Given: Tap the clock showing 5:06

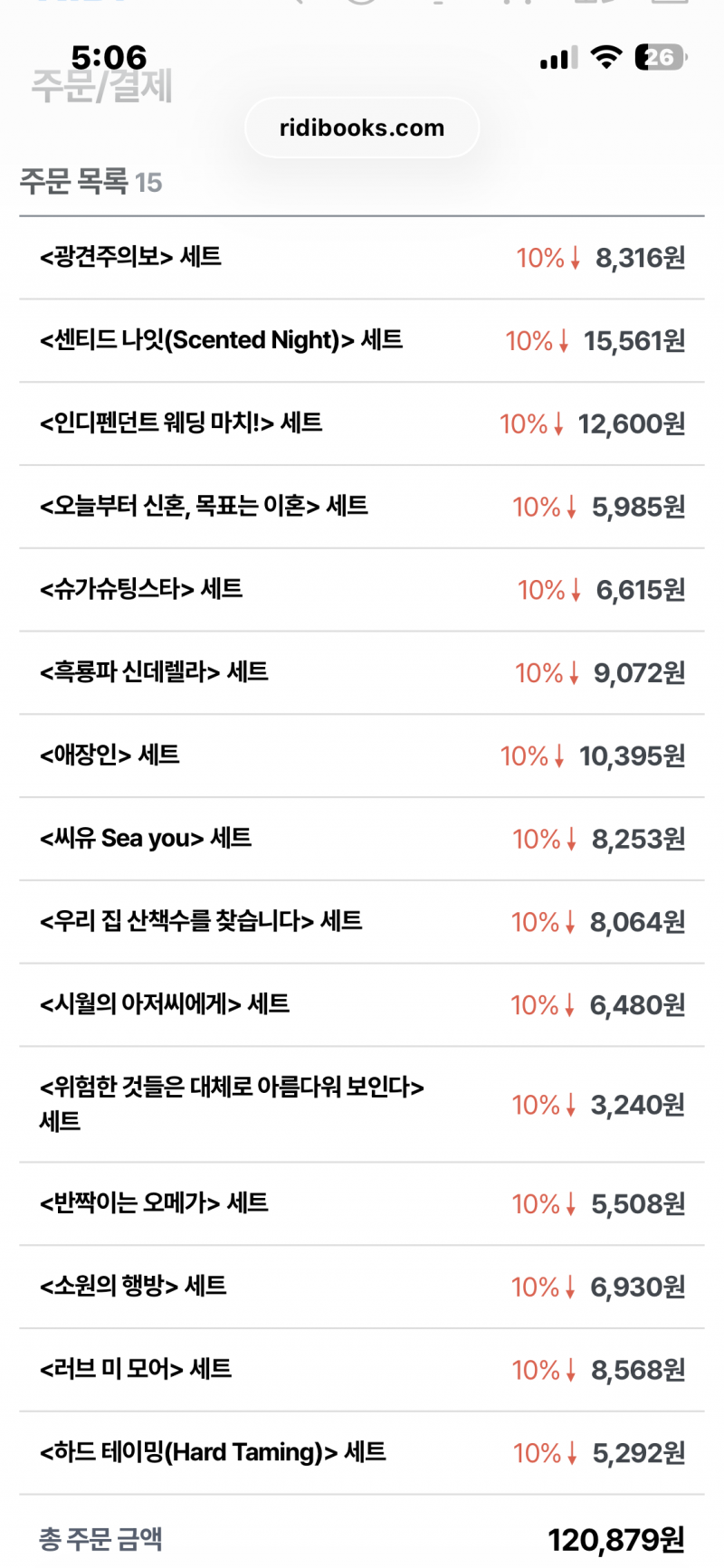Looking at the screenshot, I should click(109, 56).
